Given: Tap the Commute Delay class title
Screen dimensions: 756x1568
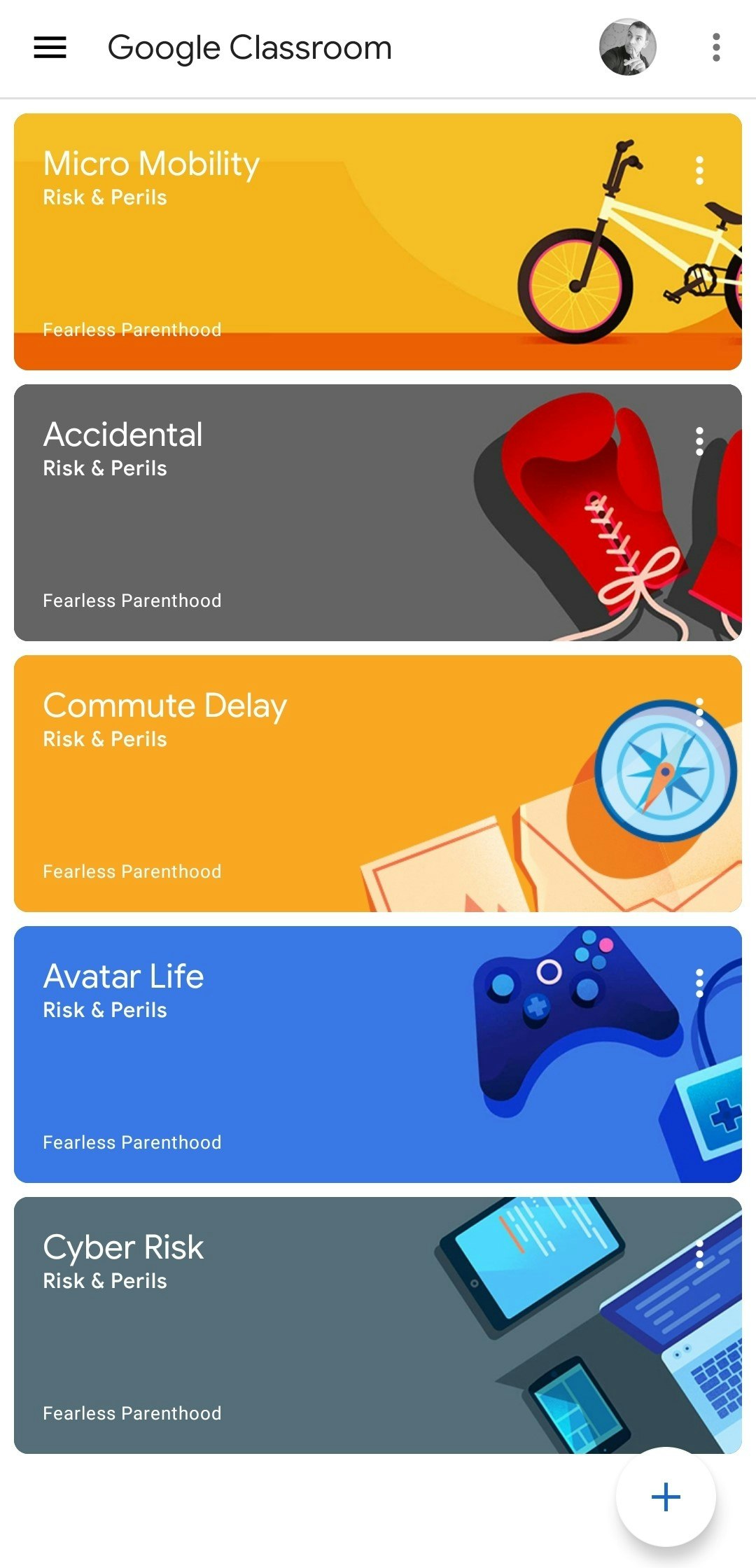Looking at the screenshot, I should point(164,704).
